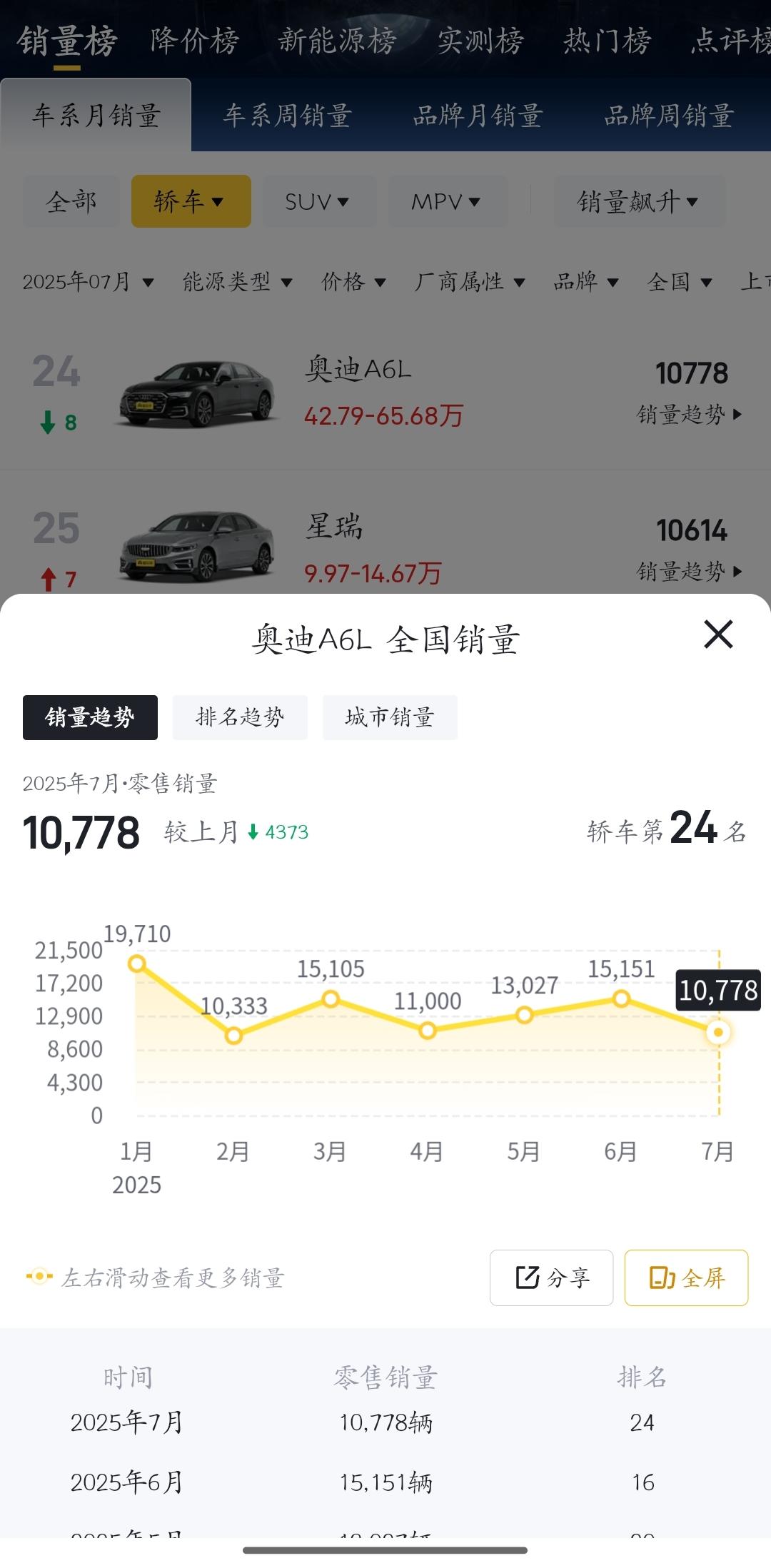771x1568 pixels.
Task: Select the April 11,000 data point
Action: pyautogui.click(x=428, y=1031)
